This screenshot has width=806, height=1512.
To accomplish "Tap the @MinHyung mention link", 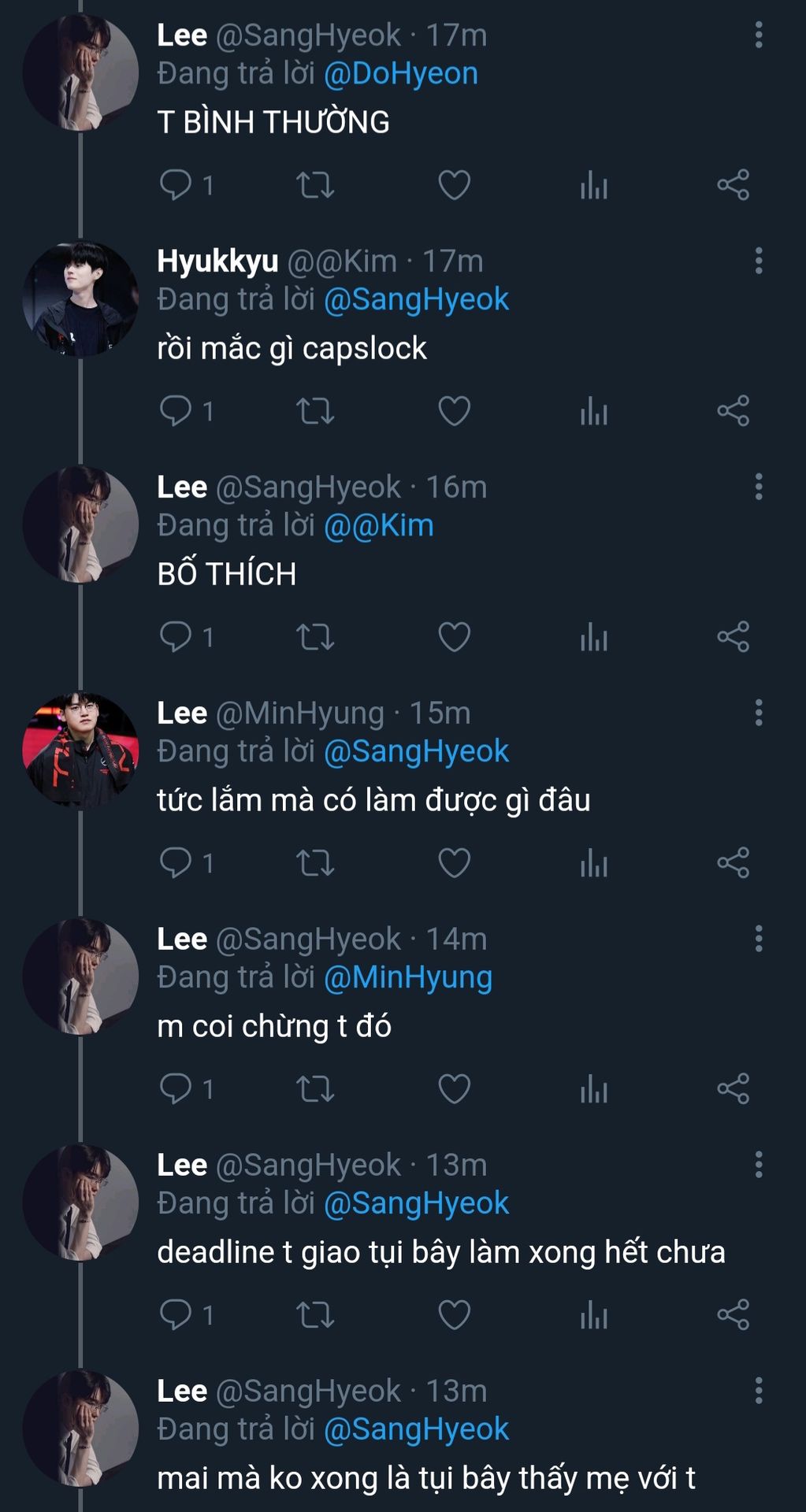I will [407, 978].
